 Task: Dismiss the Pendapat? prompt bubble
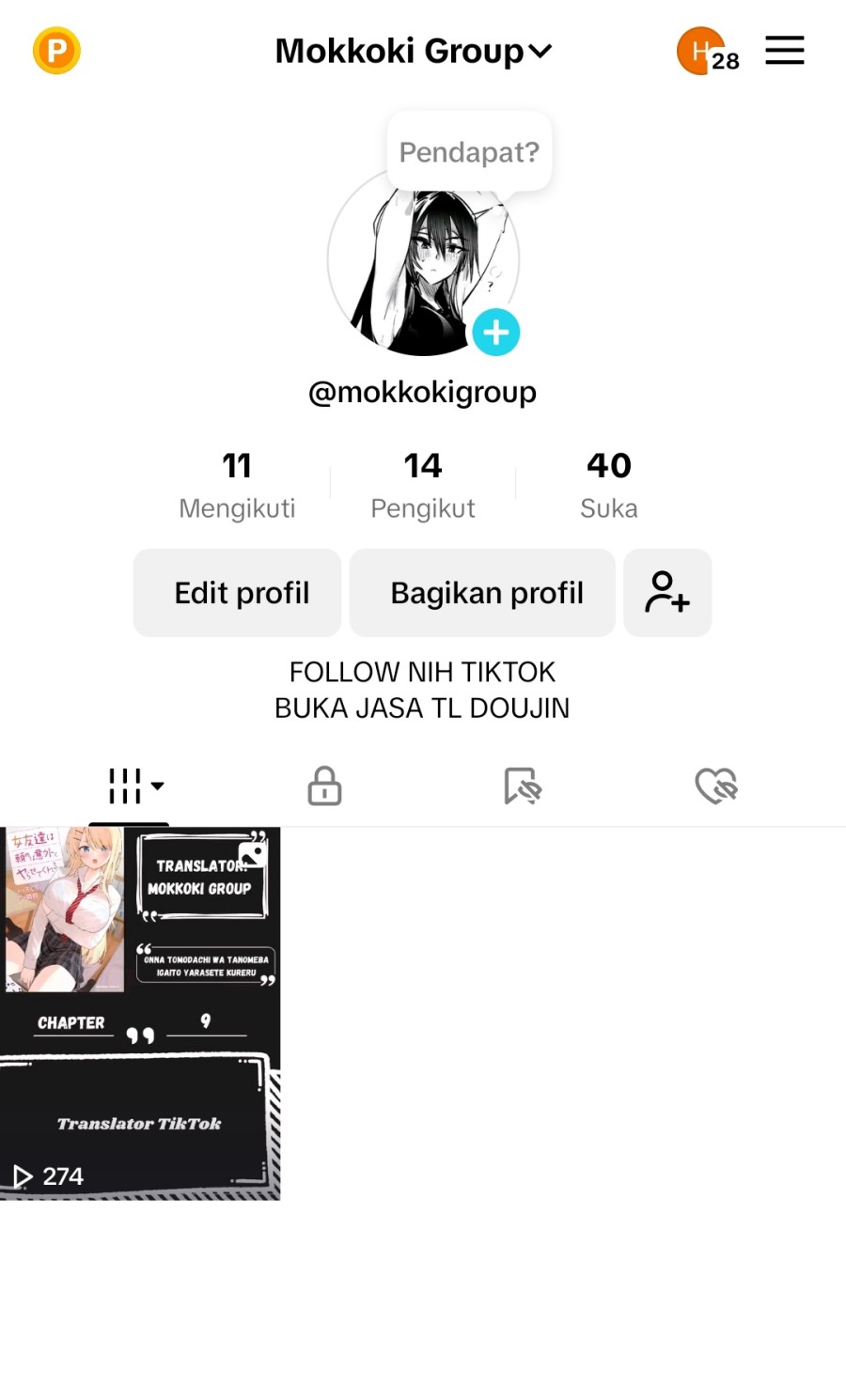468,151
